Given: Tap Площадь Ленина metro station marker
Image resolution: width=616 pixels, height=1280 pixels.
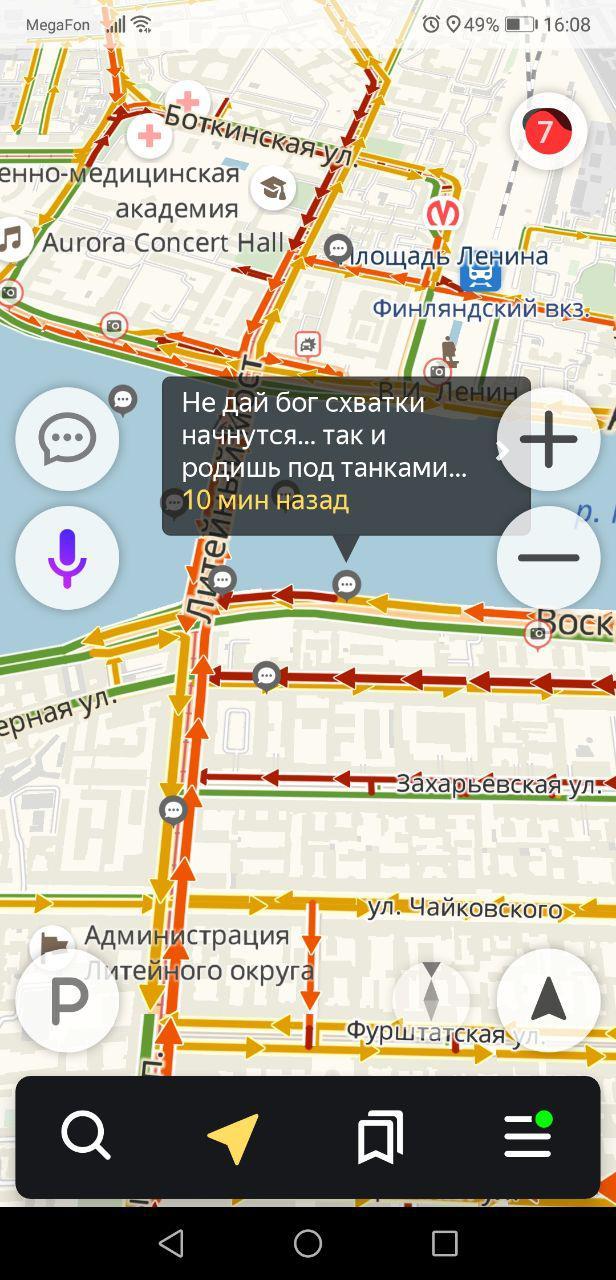Looking at the screenshot, I should tap(442, 212).
